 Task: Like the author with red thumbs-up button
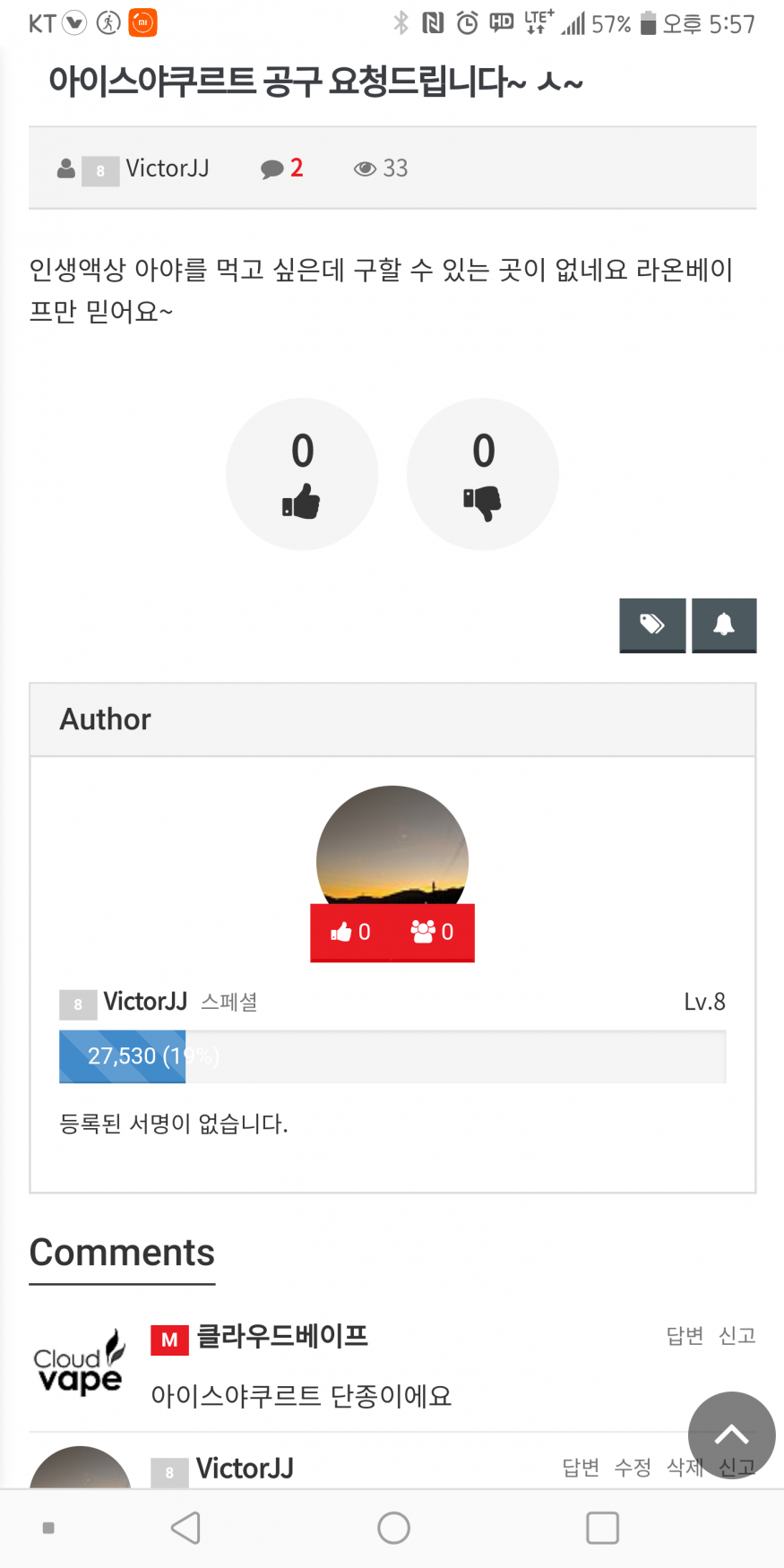pyautogui.click(x=350, y=932)
